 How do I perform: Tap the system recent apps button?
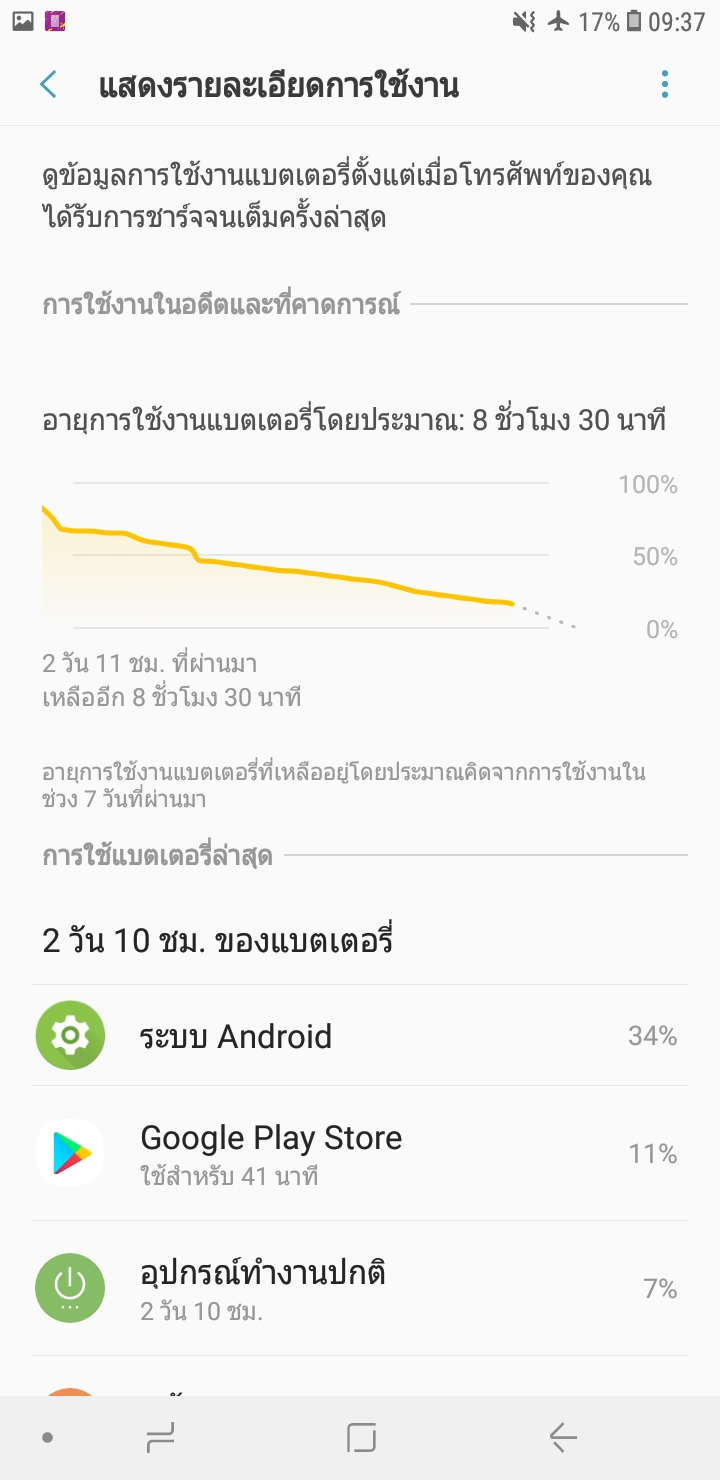tap(160, 1438)
